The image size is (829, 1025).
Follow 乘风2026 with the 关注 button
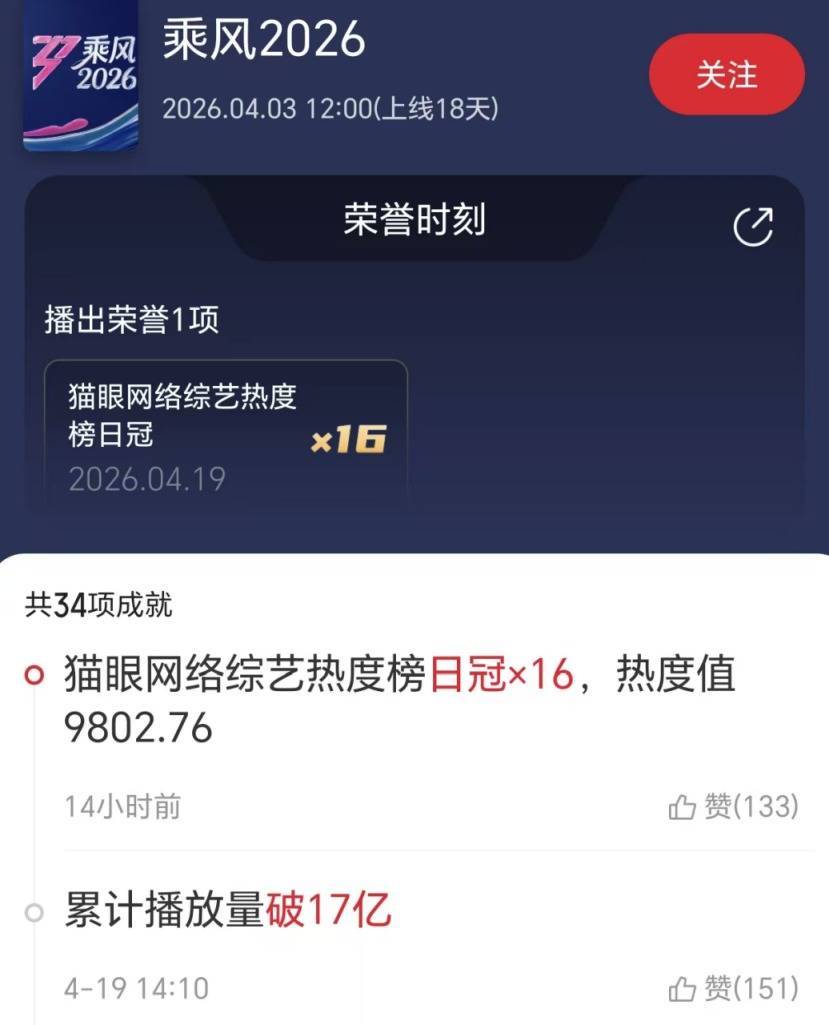click(x=726, y=75)
